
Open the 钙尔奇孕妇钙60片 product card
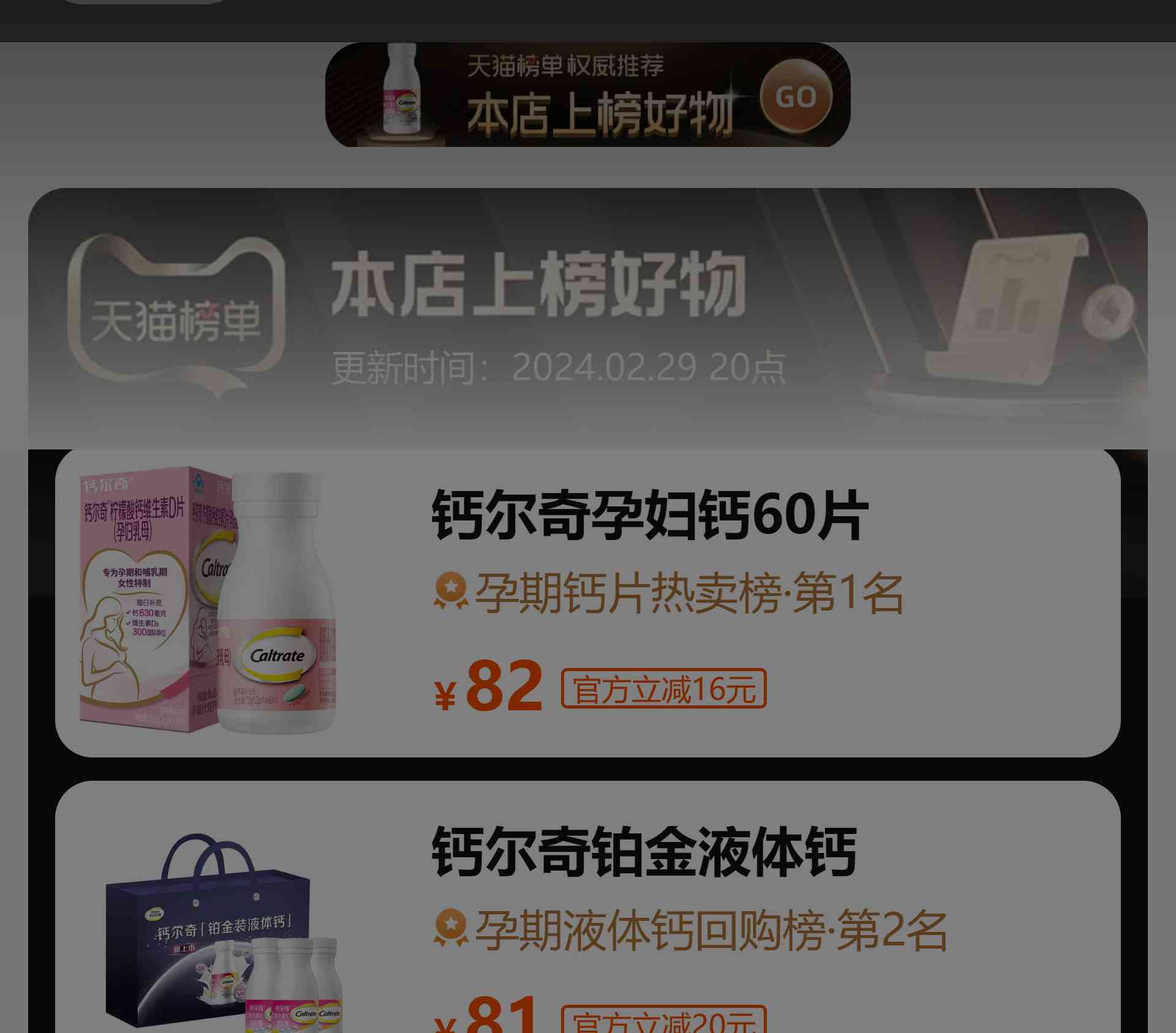tap(587, 603)
